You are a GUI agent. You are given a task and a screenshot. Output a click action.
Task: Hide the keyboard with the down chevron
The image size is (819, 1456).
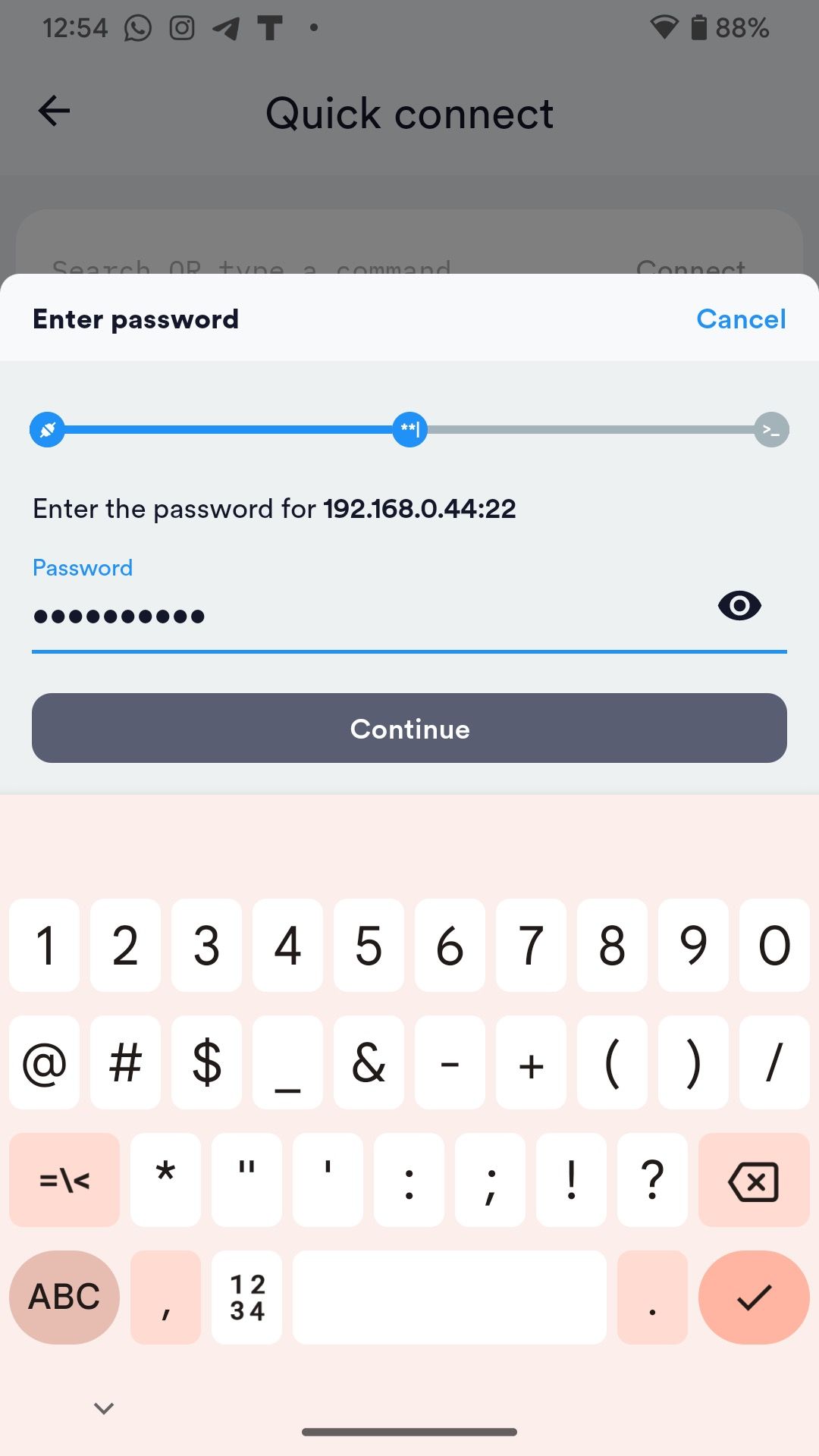pyautogui.click(x=104, y=1408)
